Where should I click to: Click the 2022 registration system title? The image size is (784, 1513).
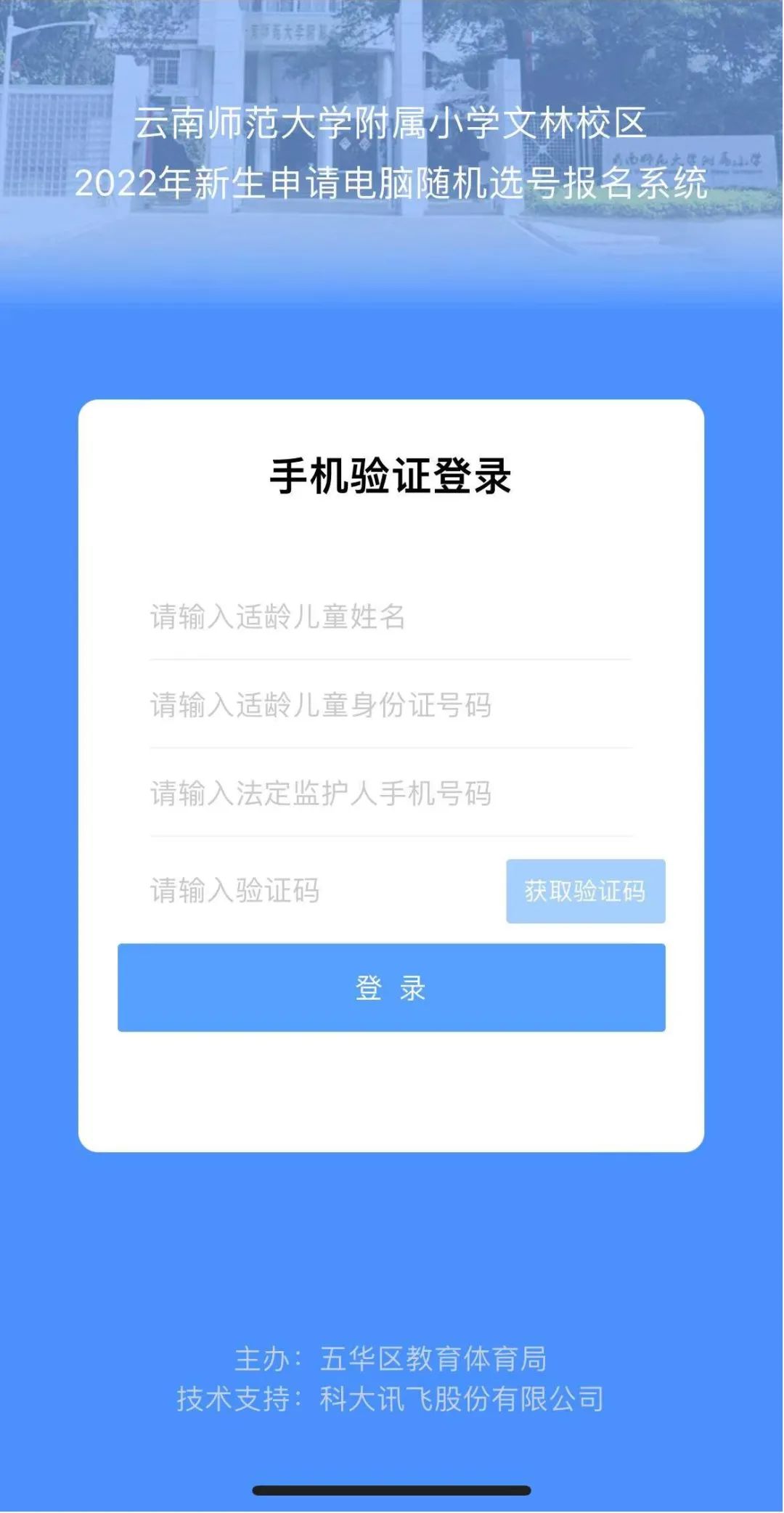click(x=392, y=183)
